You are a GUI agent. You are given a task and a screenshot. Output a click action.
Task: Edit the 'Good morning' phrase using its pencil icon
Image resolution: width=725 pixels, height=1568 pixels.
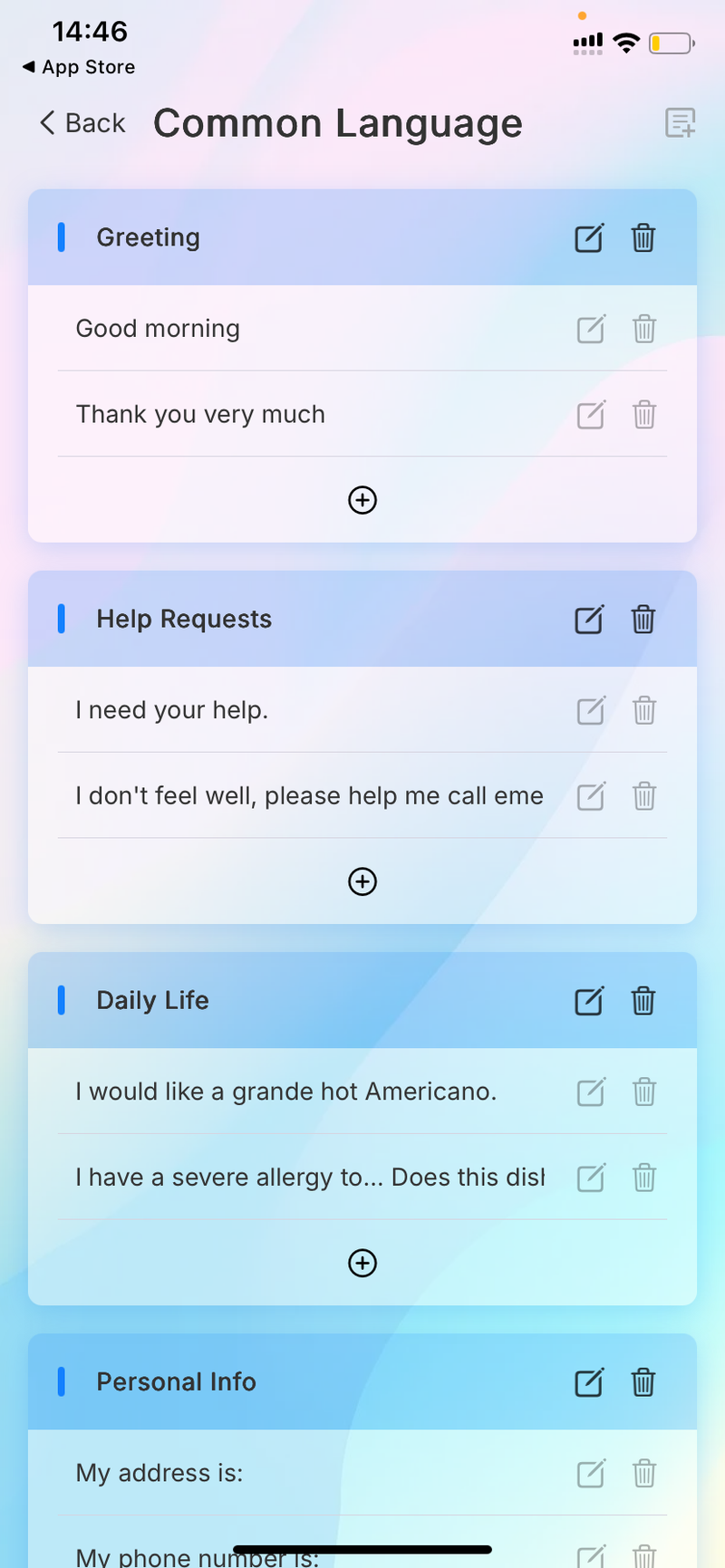tap(590, 329)
